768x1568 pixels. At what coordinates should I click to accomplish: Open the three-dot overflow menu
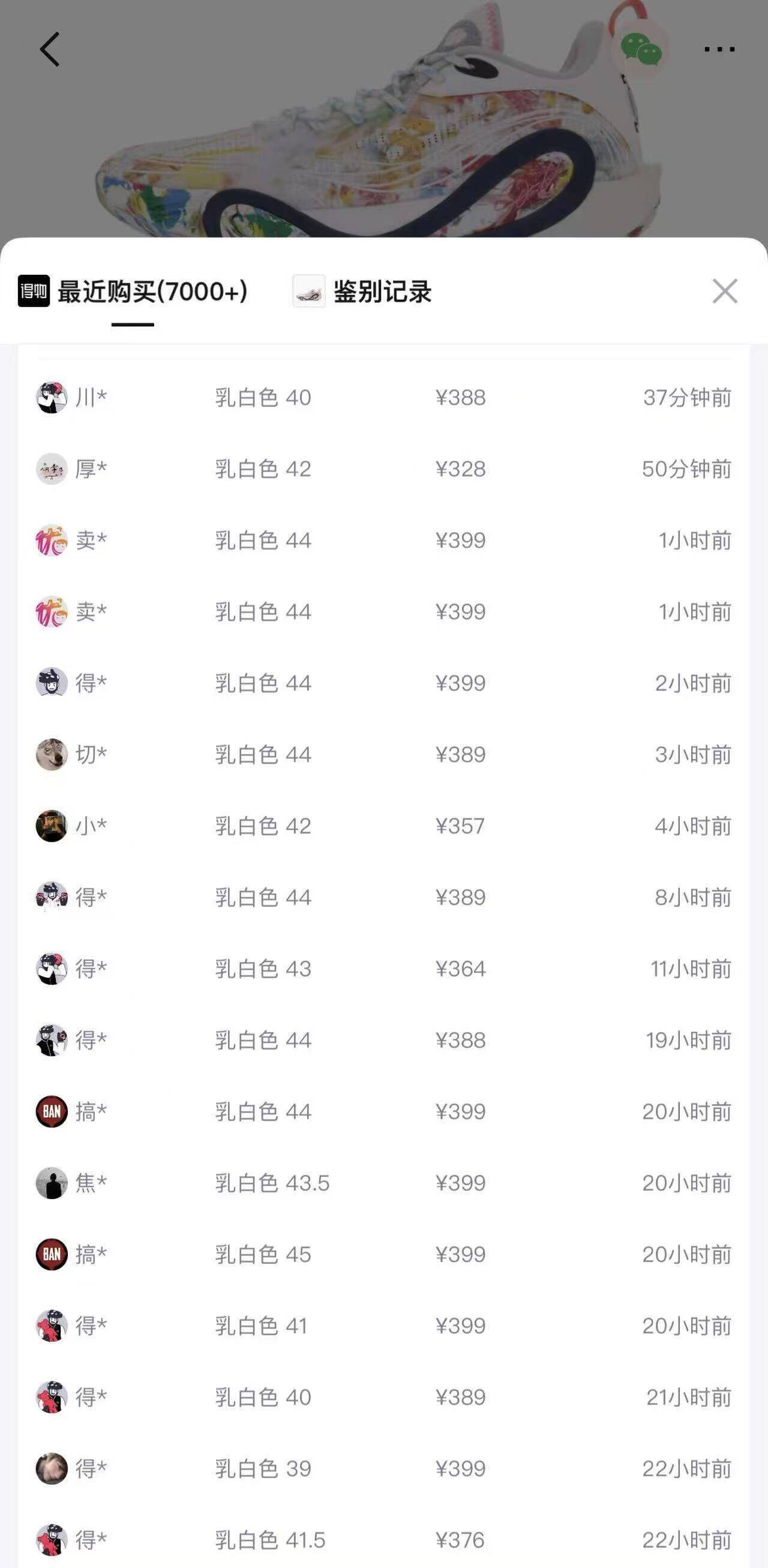point(719,49)
